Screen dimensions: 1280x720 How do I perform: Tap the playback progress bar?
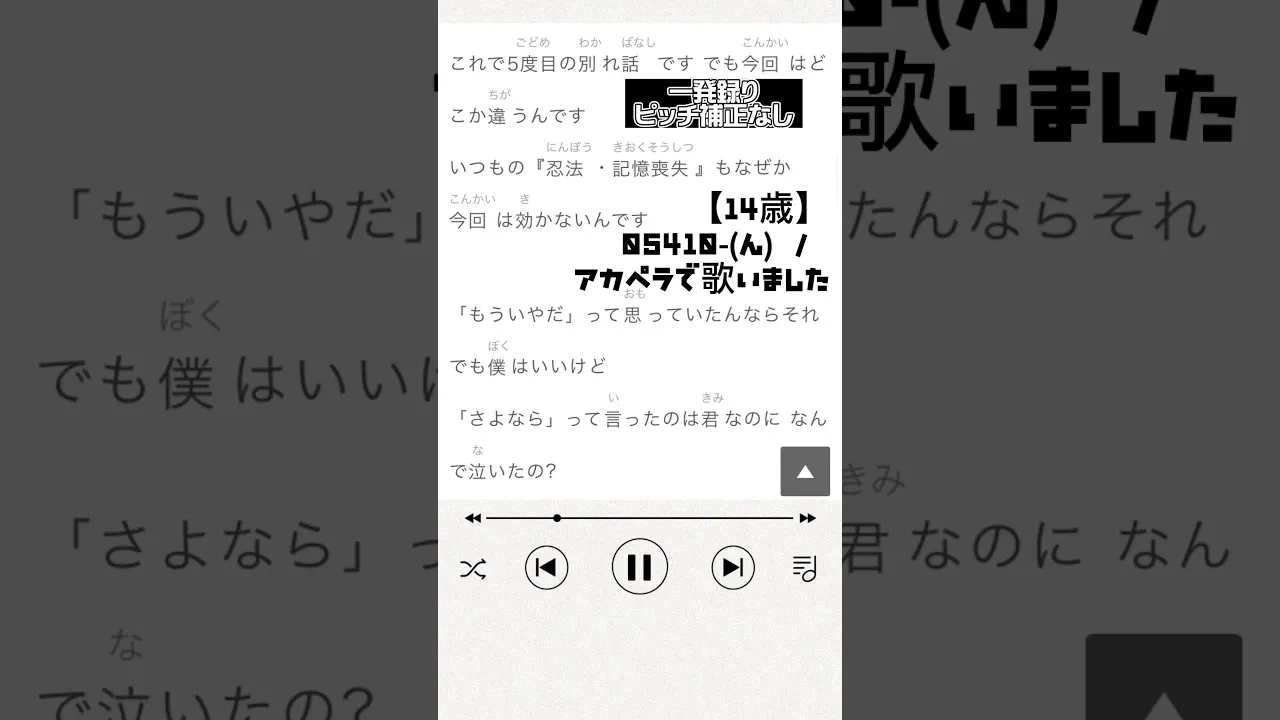click(640, 518)
